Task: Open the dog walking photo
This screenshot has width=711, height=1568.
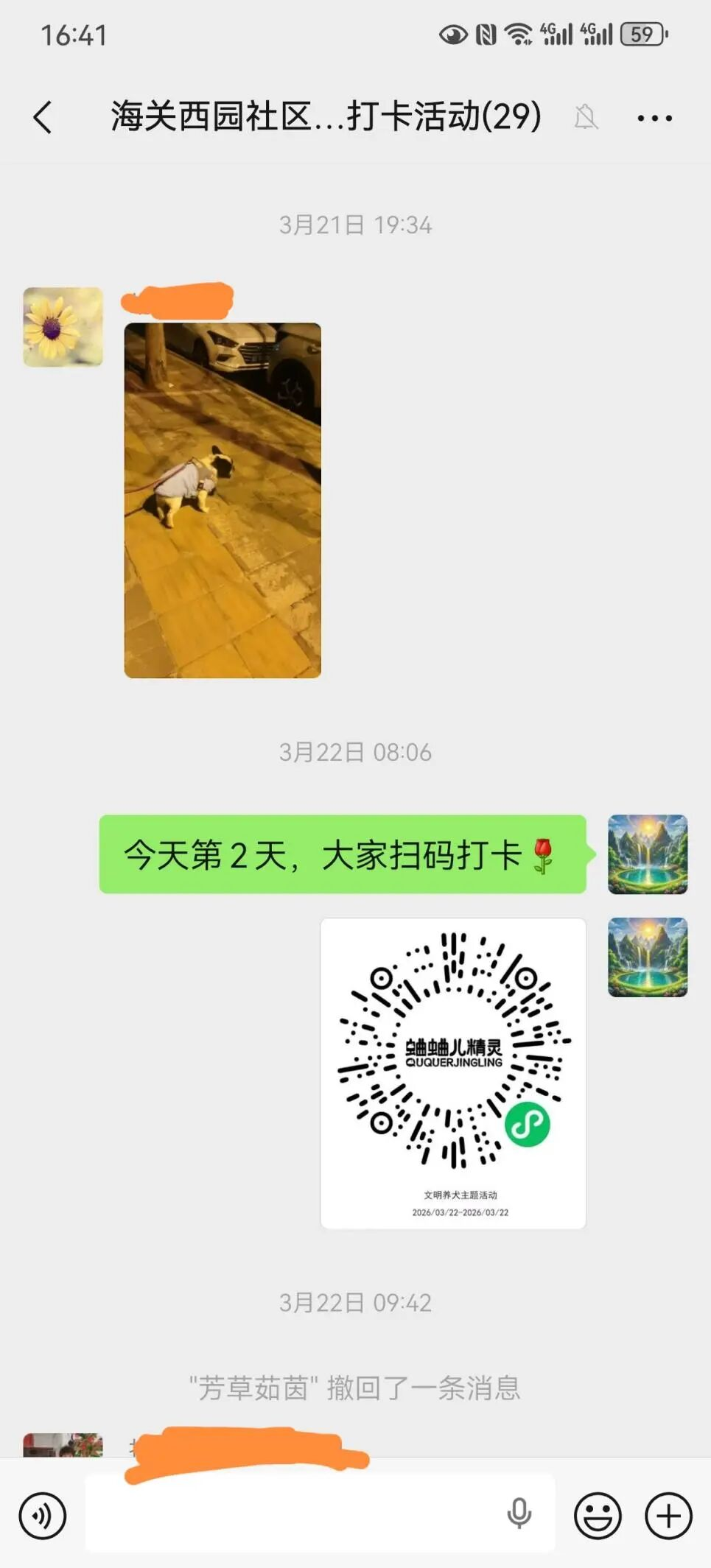Action: (x=223, y=500)
